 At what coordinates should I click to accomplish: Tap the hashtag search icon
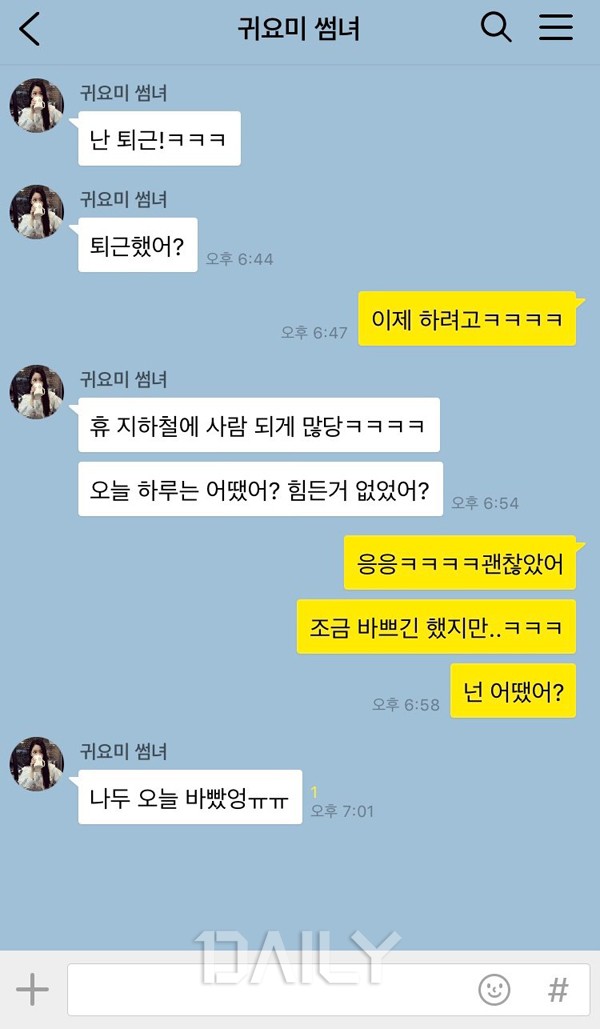point(558,990)
